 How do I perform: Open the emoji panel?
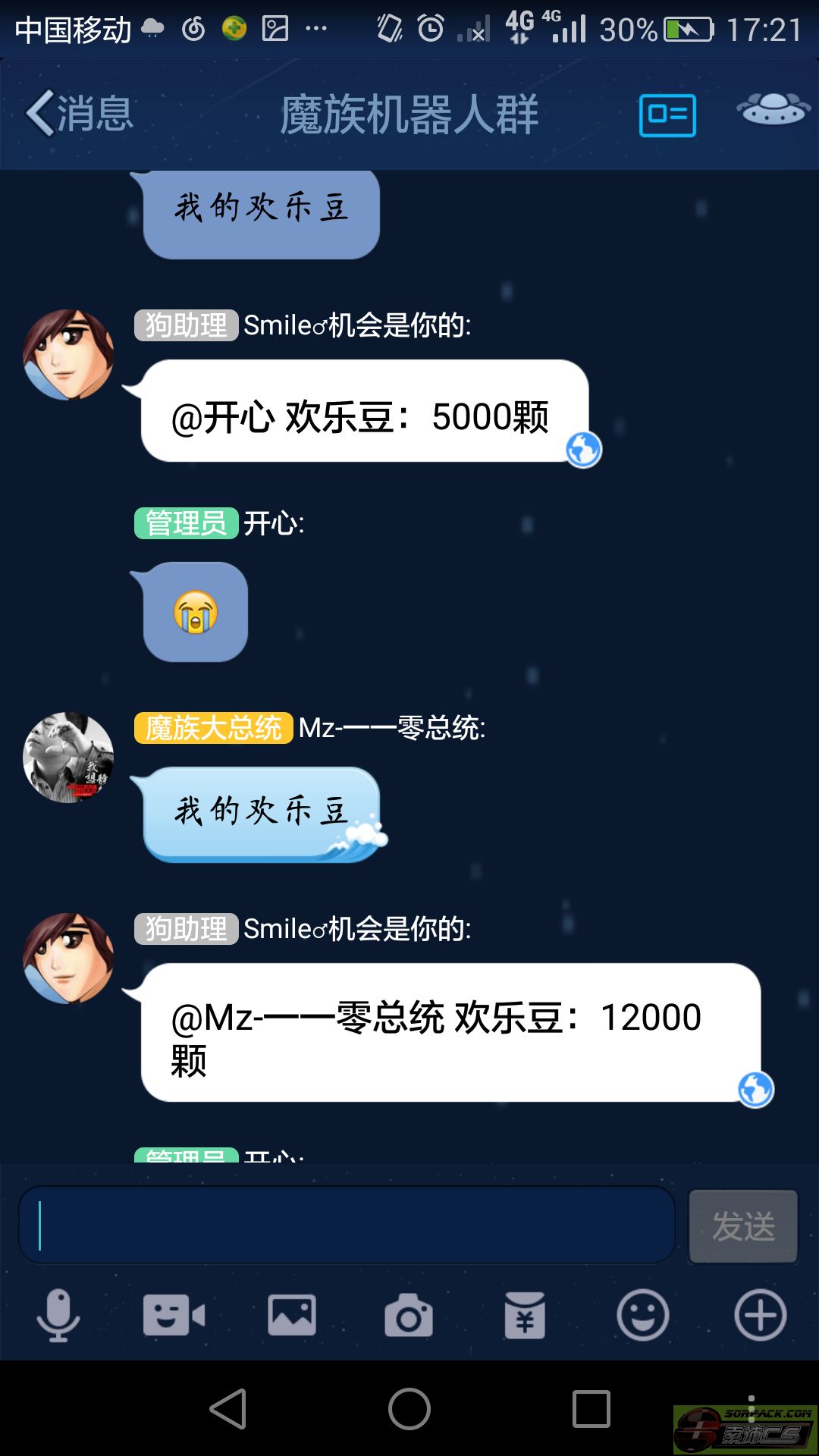642,1315
